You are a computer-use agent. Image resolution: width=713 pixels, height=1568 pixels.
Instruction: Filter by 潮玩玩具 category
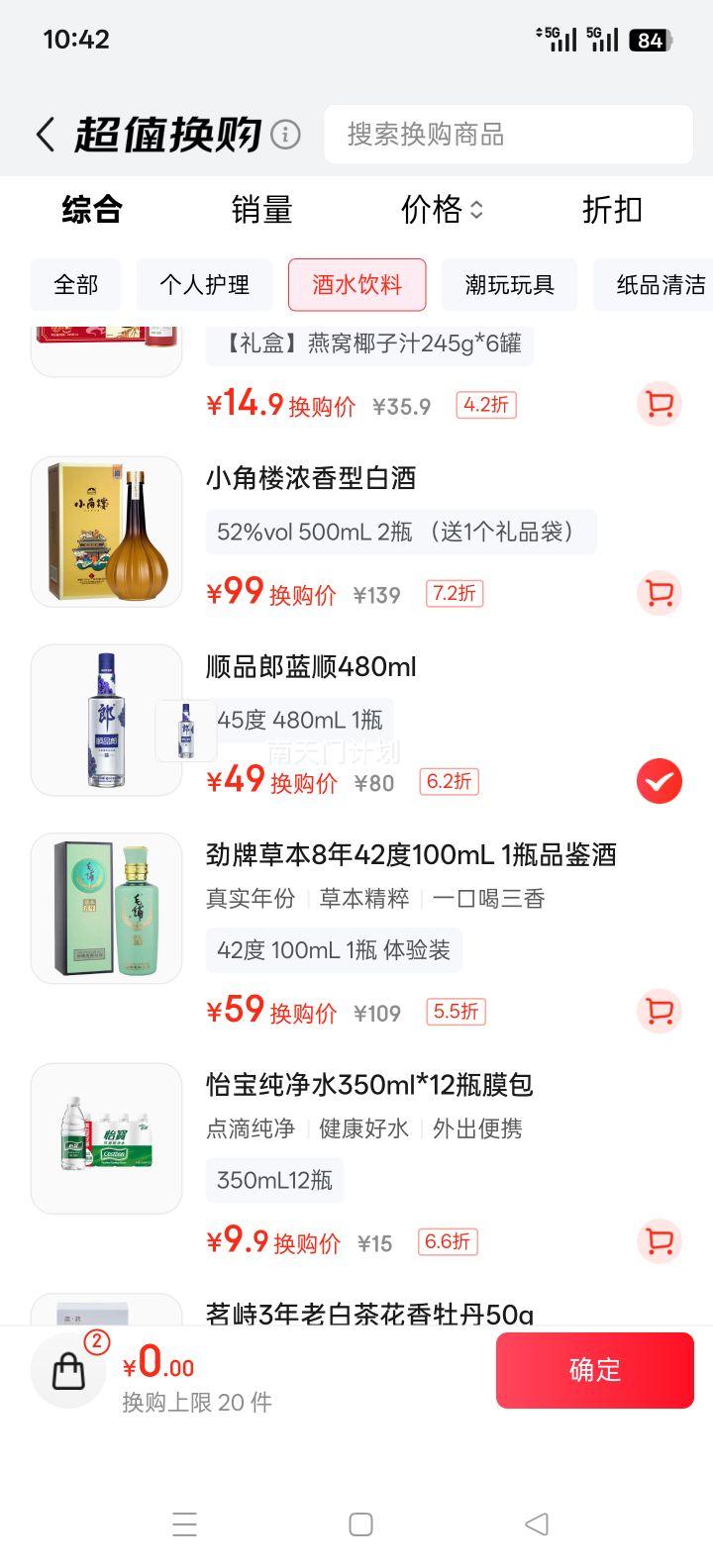pyautogui.click(x=510, y=285)
